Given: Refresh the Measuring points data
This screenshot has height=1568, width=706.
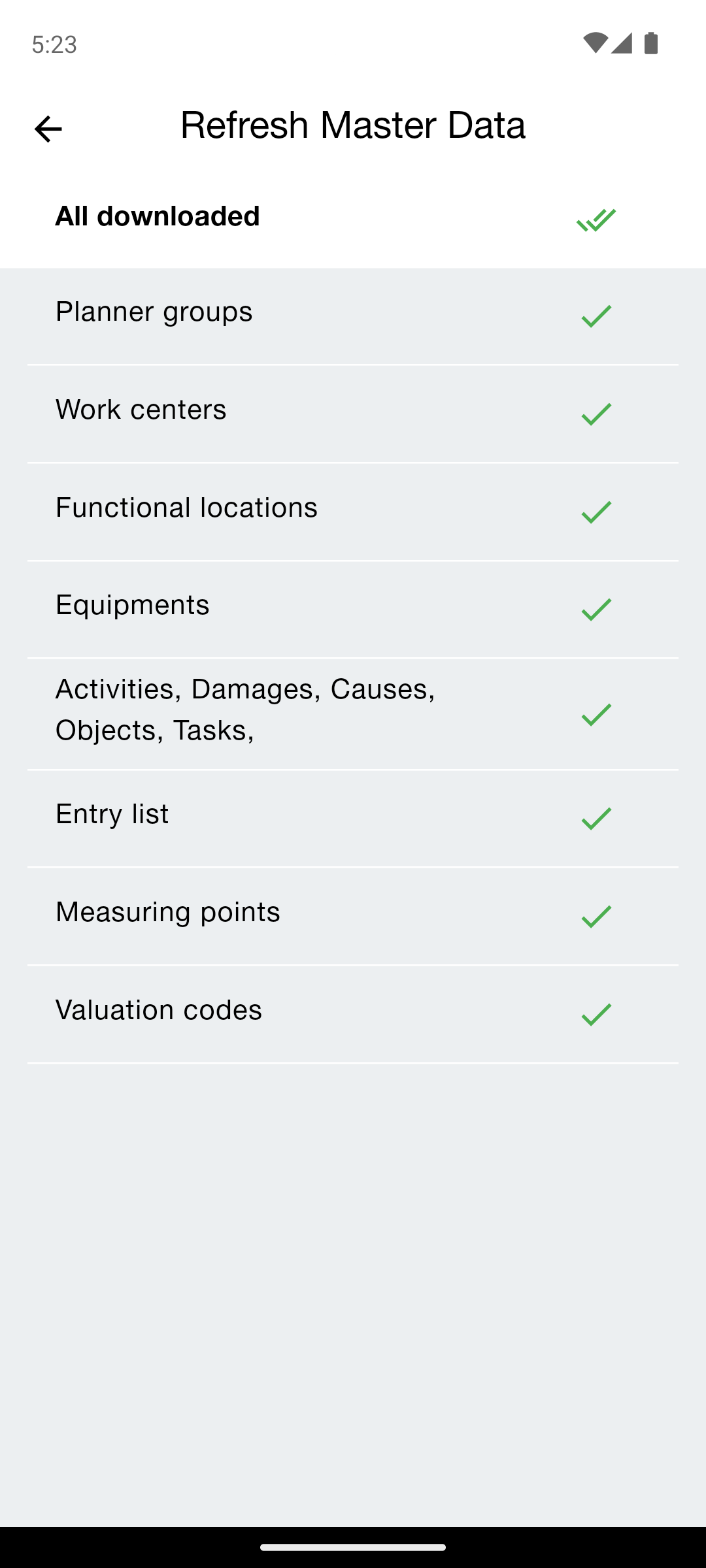Looking at the screenshot, I should (x=353, y=917).
